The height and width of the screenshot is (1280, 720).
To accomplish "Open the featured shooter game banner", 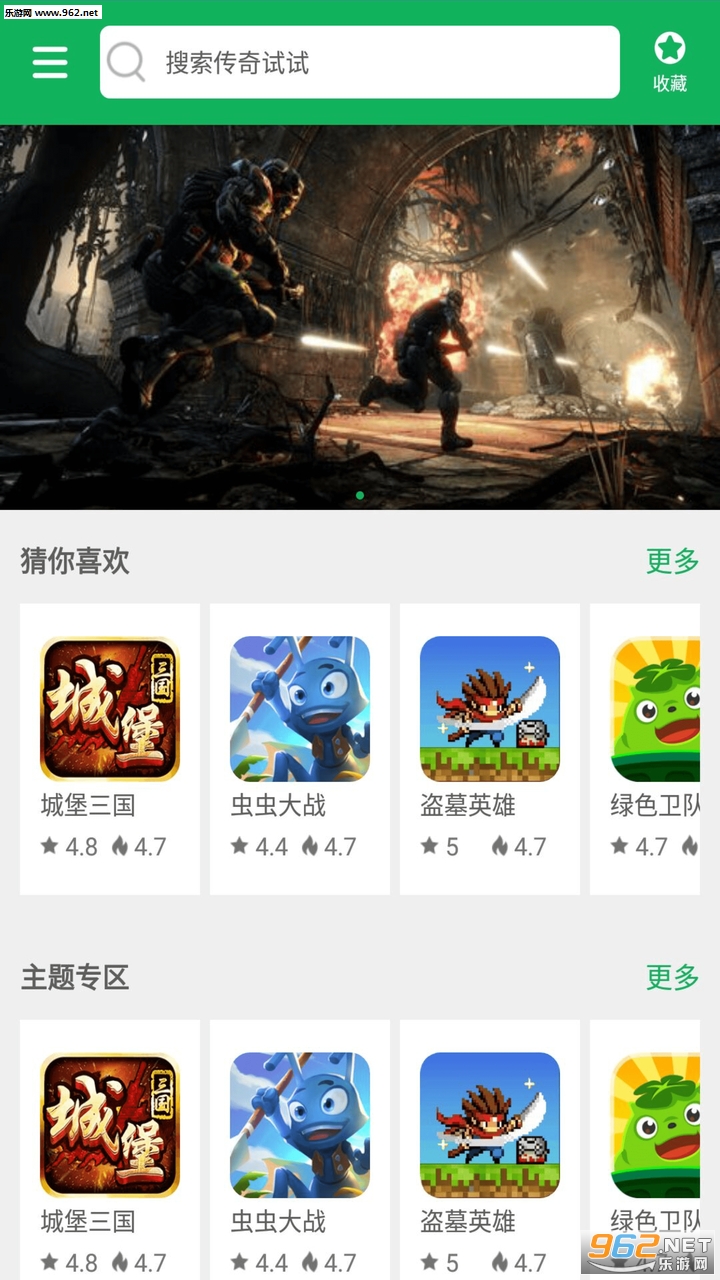I will click(360, 316).
